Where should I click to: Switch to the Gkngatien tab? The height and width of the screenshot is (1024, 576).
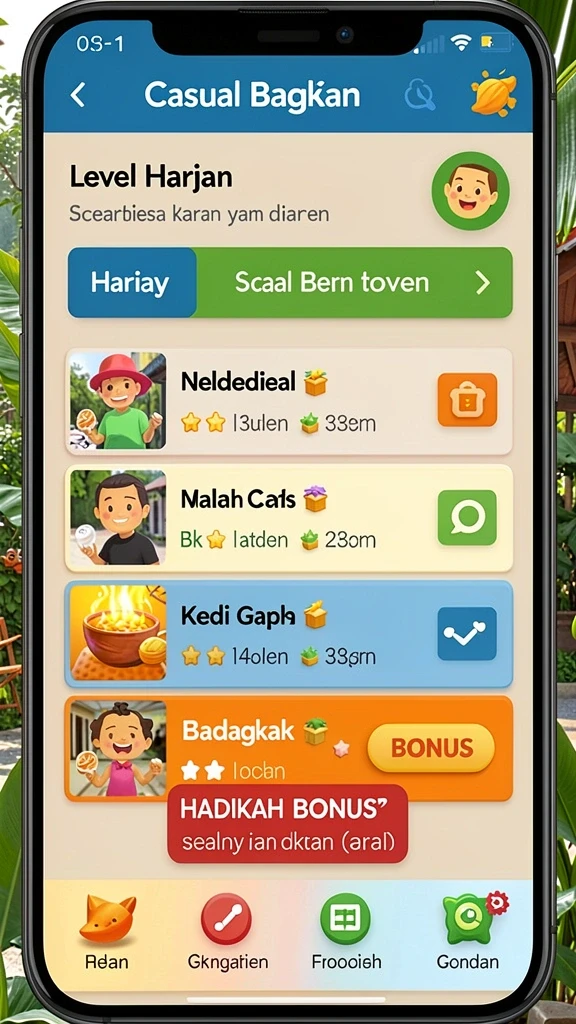click(227, 933)
